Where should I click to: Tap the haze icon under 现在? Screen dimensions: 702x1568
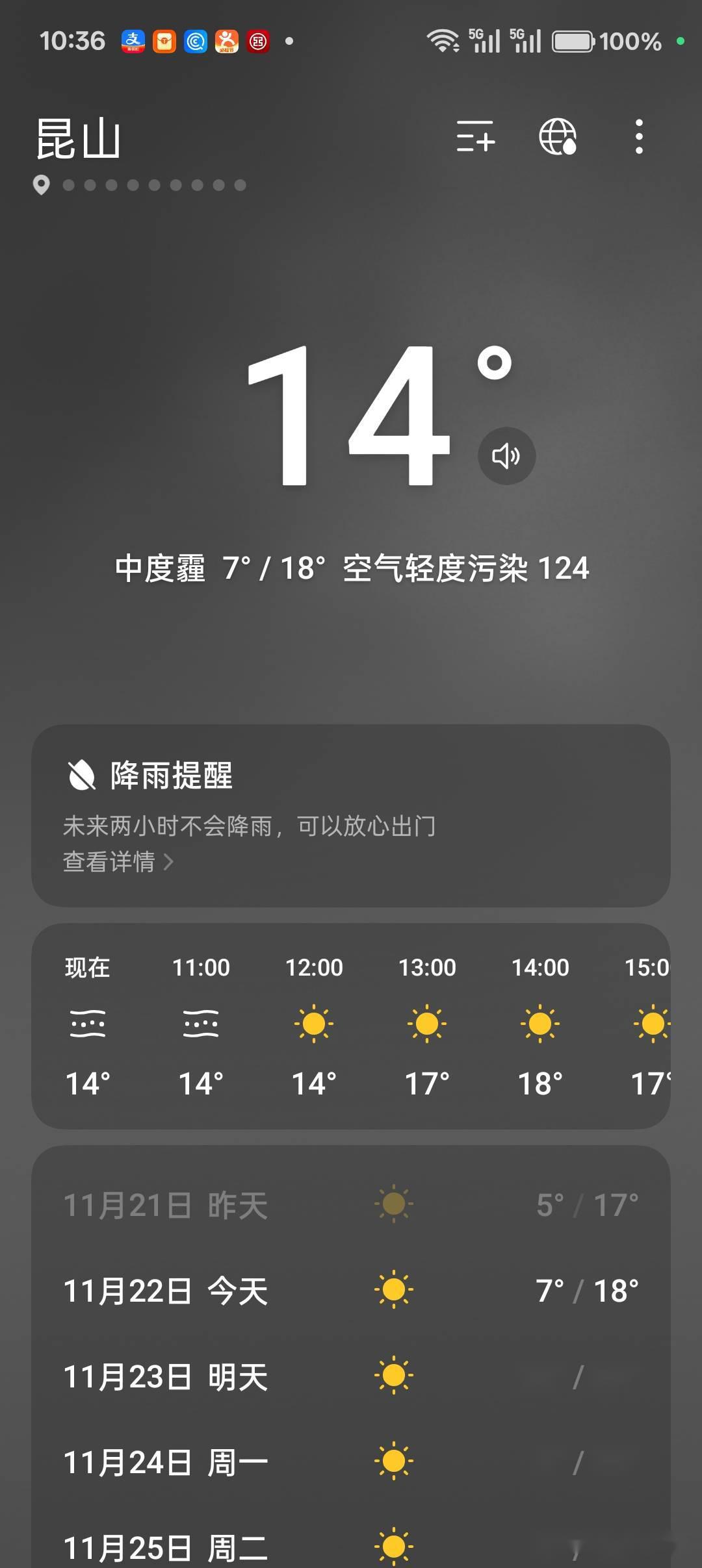88,1022
